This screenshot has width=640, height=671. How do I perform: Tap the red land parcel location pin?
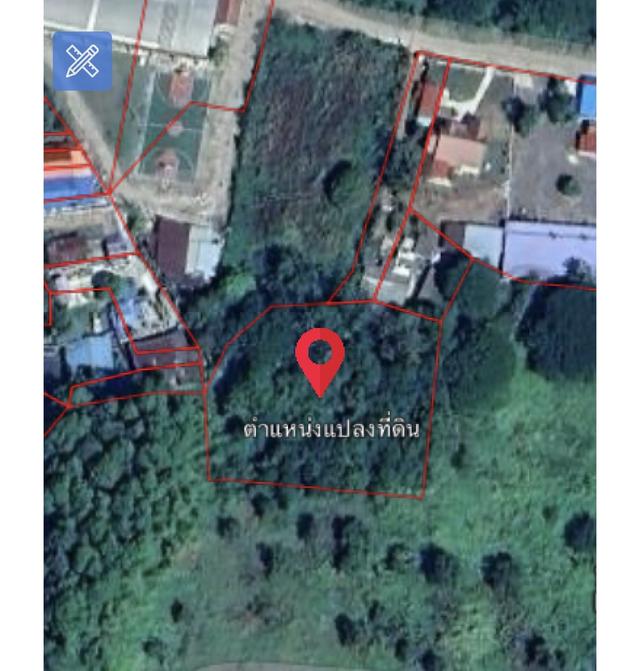coord(320,358)
